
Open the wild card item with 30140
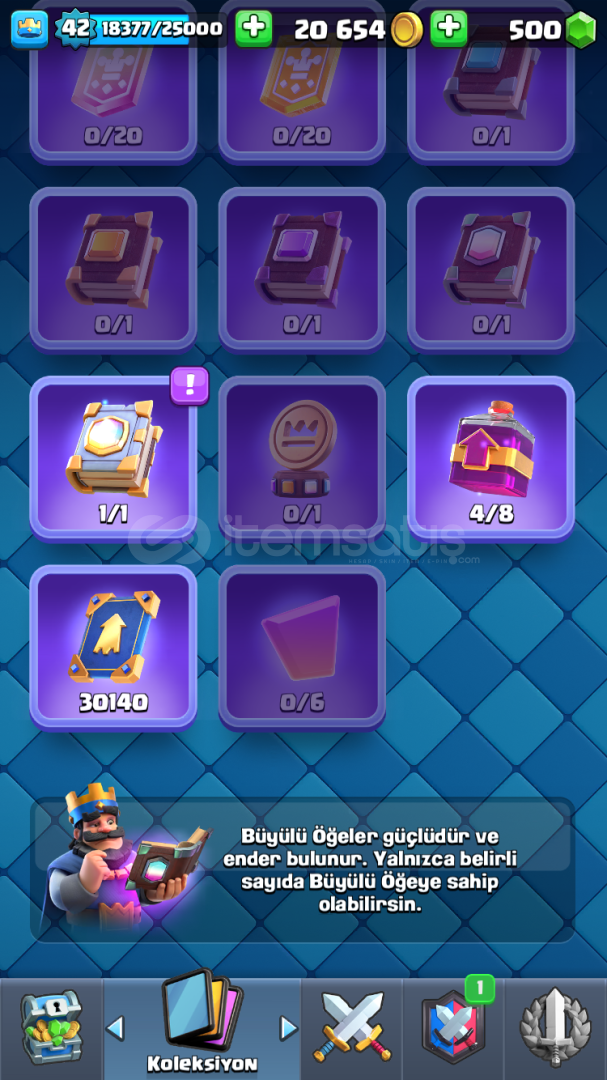pyautogui.click(x=113, y=645)
